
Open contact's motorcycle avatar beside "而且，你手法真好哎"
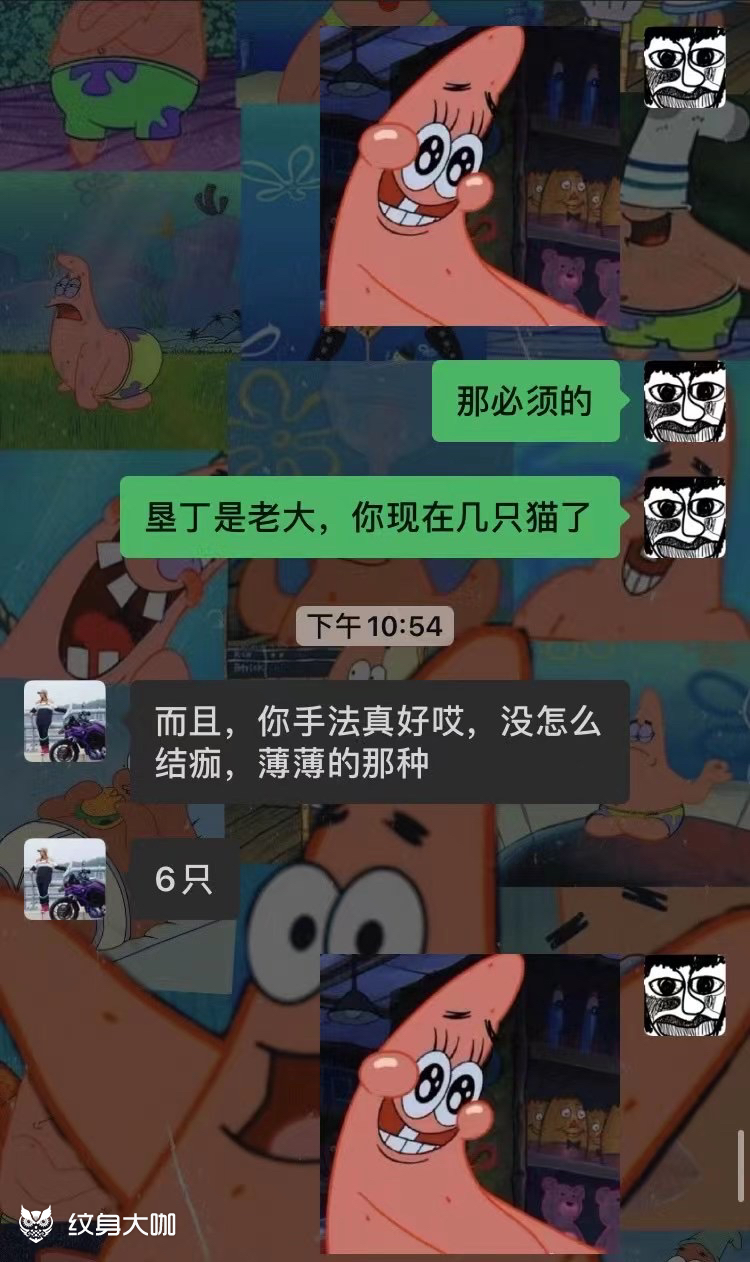pyautogui.click(x=65, y=721)
